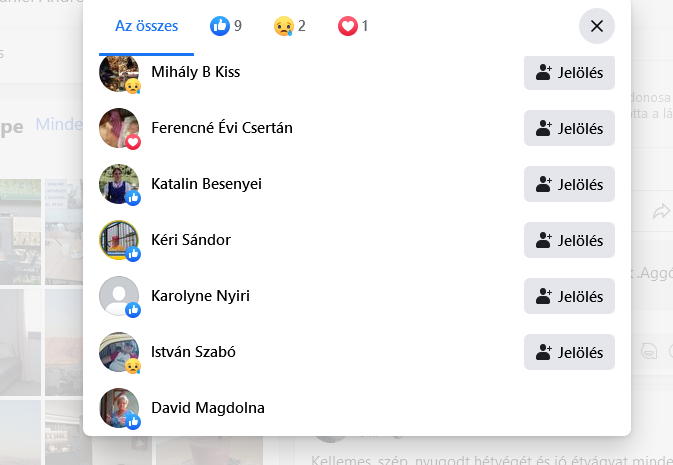View Karolyne Nyiri's profile
Image resolution: width=673 pixels, height=465 pixels.
point(200,296)
